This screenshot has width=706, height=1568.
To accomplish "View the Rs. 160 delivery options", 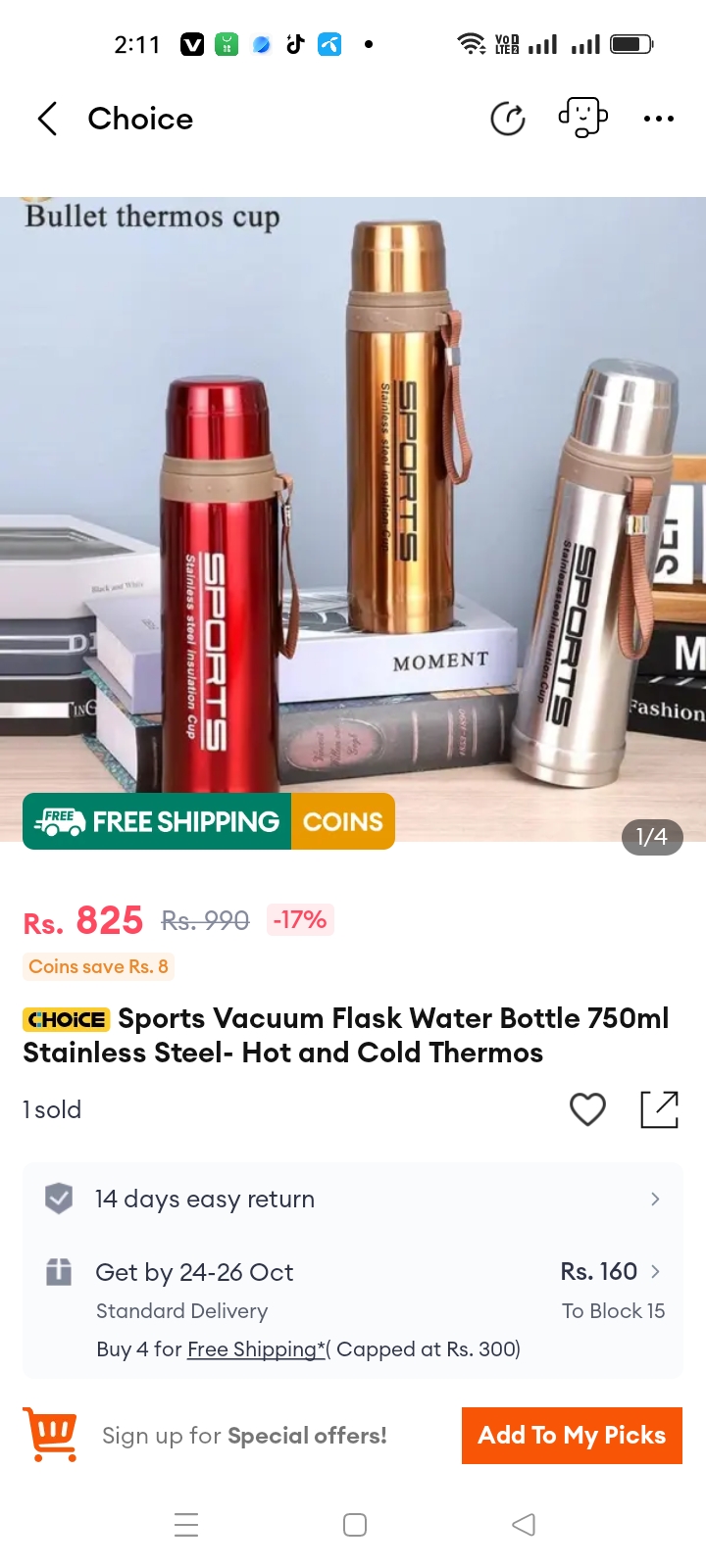I will (x=611, y=1272).
